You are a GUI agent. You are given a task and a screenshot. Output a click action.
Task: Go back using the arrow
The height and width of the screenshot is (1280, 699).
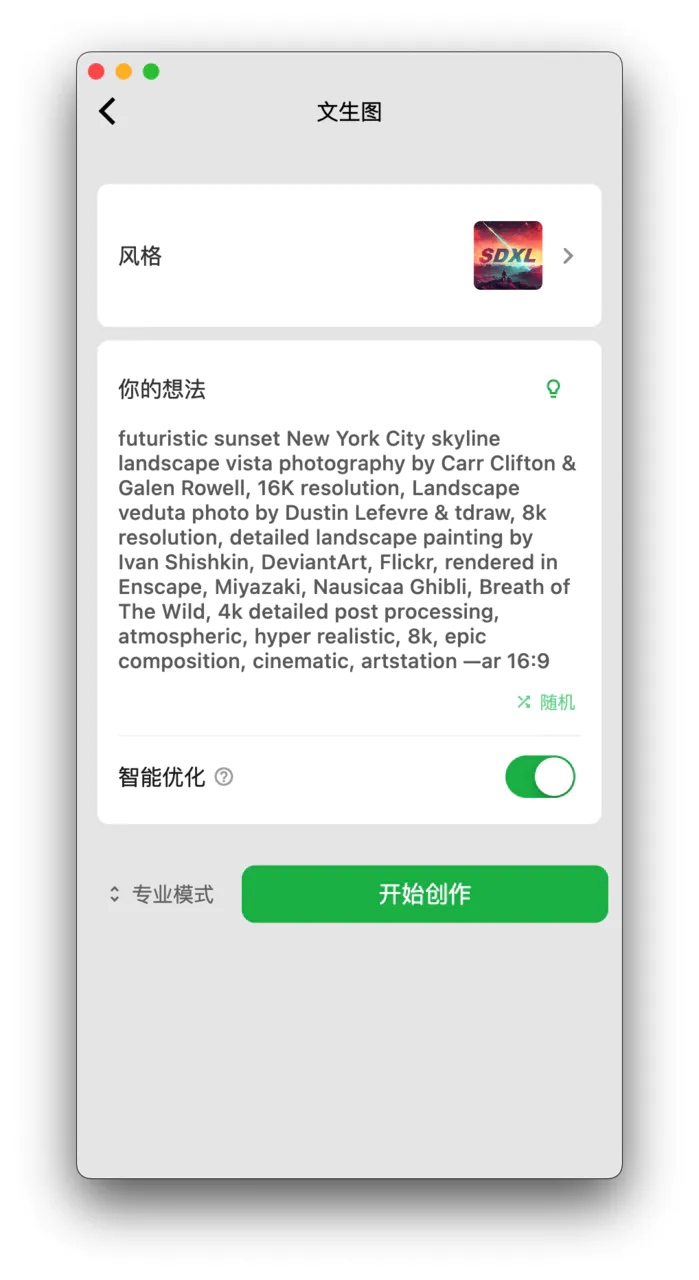(x=108, y=111)
